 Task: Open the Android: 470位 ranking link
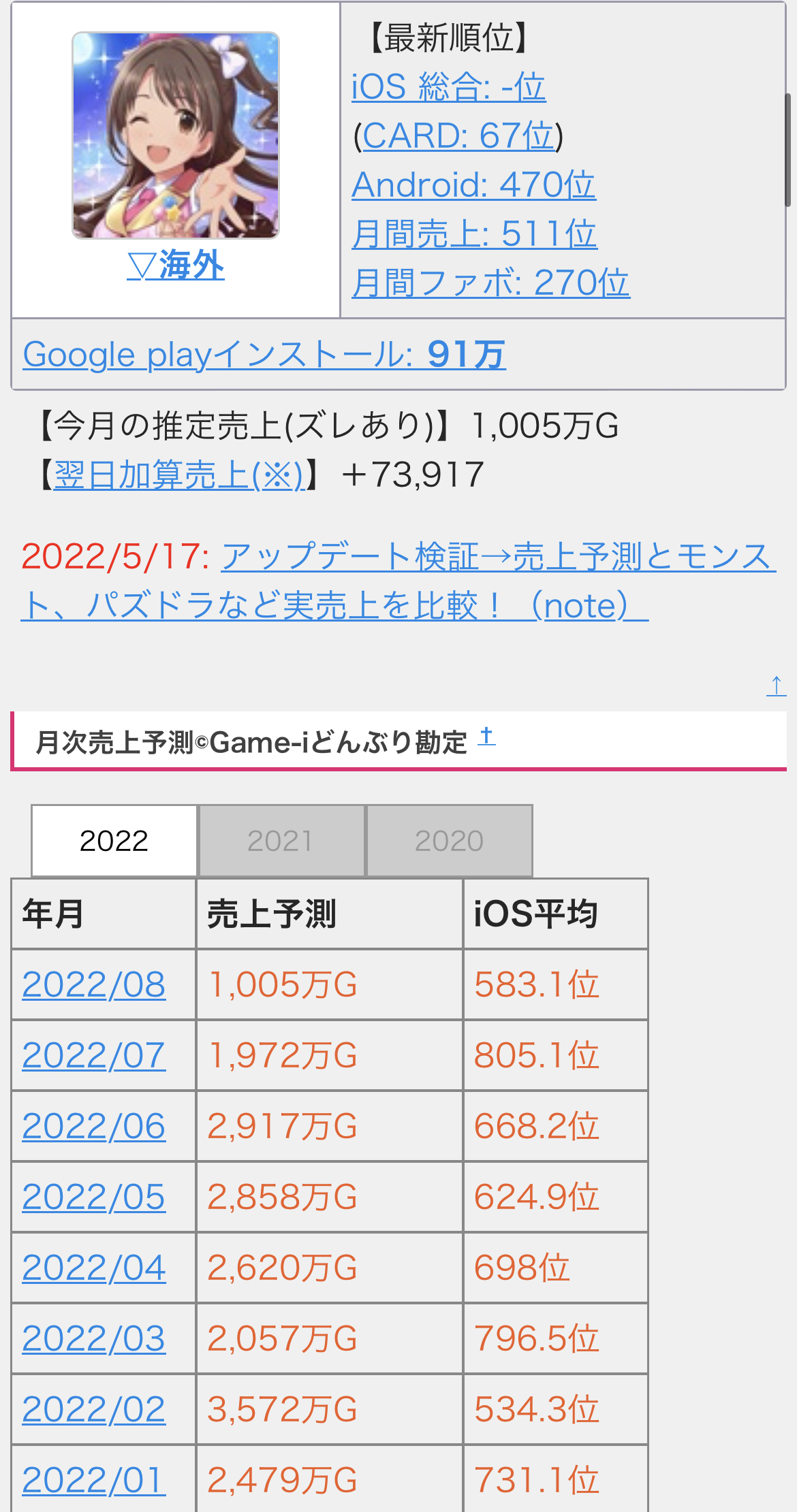473,185
